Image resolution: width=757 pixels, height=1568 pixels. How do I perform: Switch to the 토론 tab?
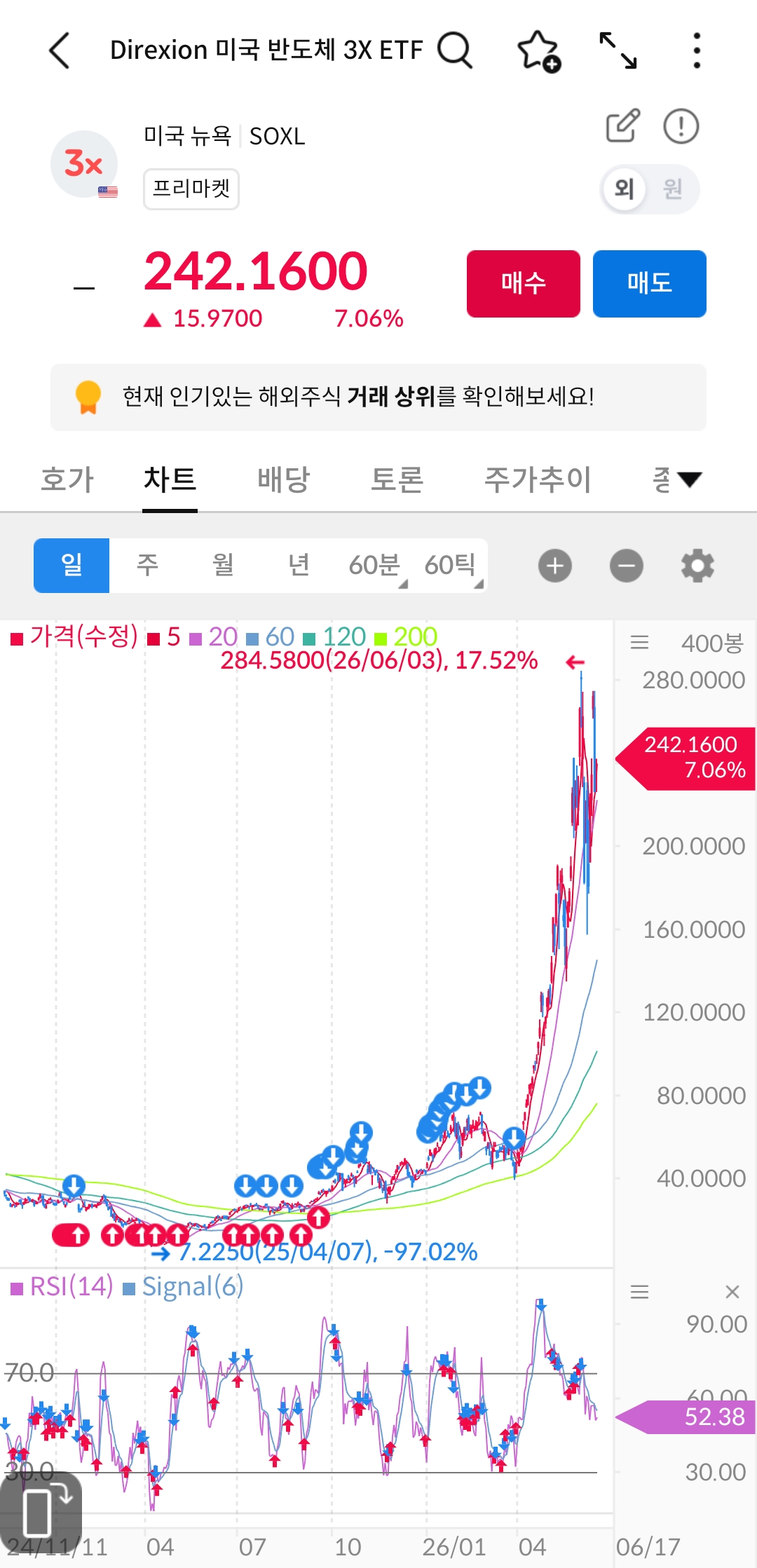[397, 480]
